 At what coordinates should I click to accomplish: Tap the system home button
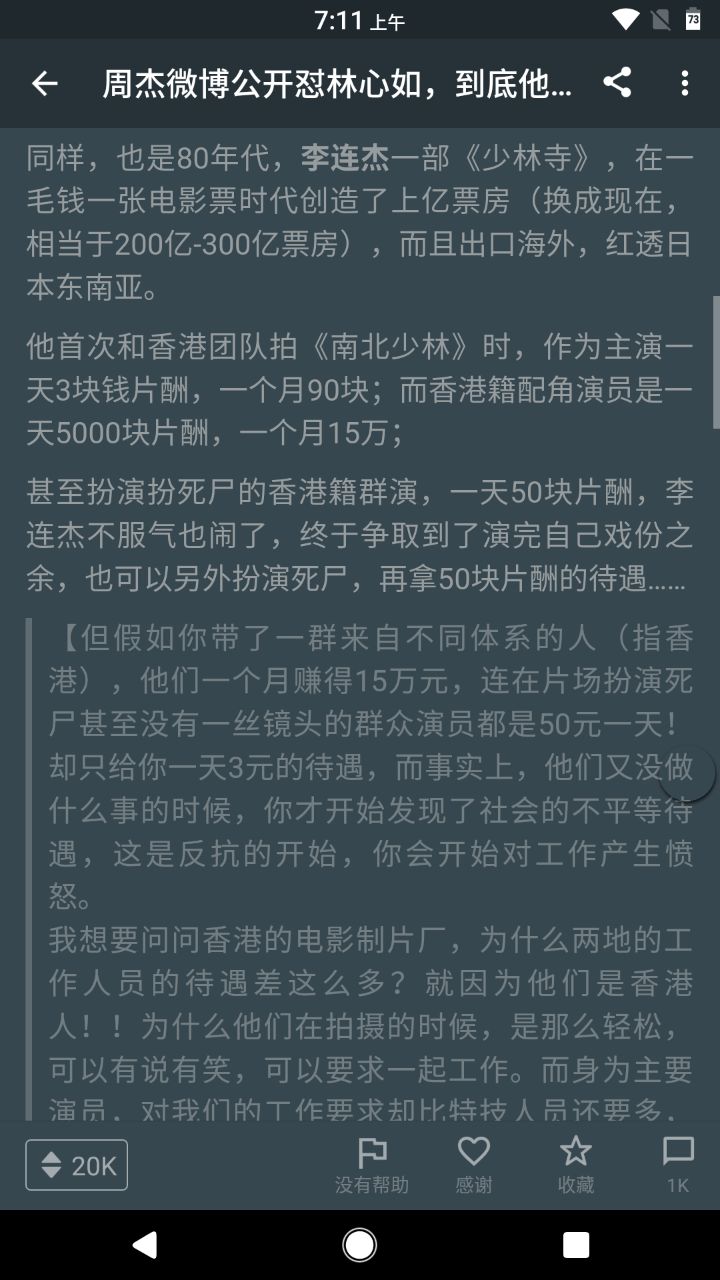click(360, 1245)
